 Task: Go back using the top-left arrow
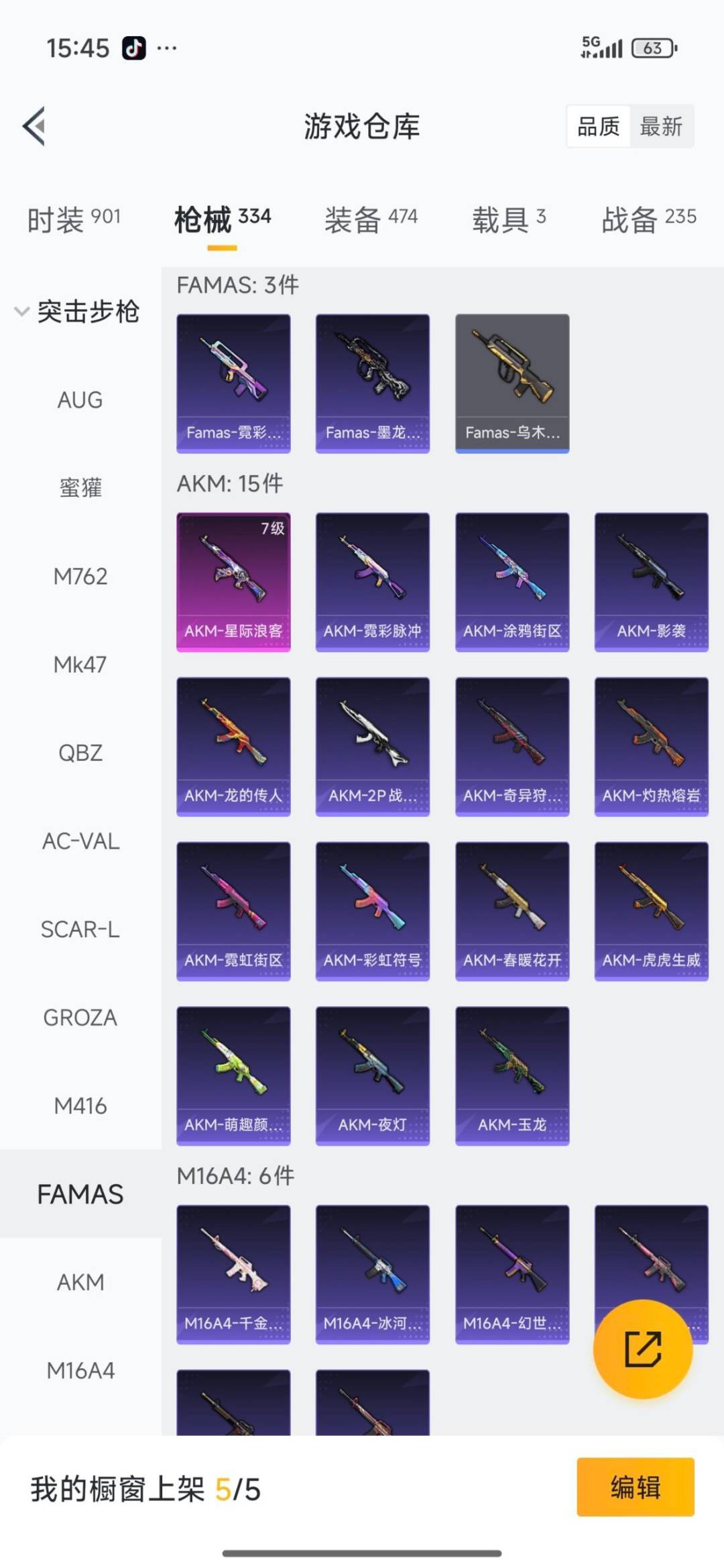pos(35,126)
